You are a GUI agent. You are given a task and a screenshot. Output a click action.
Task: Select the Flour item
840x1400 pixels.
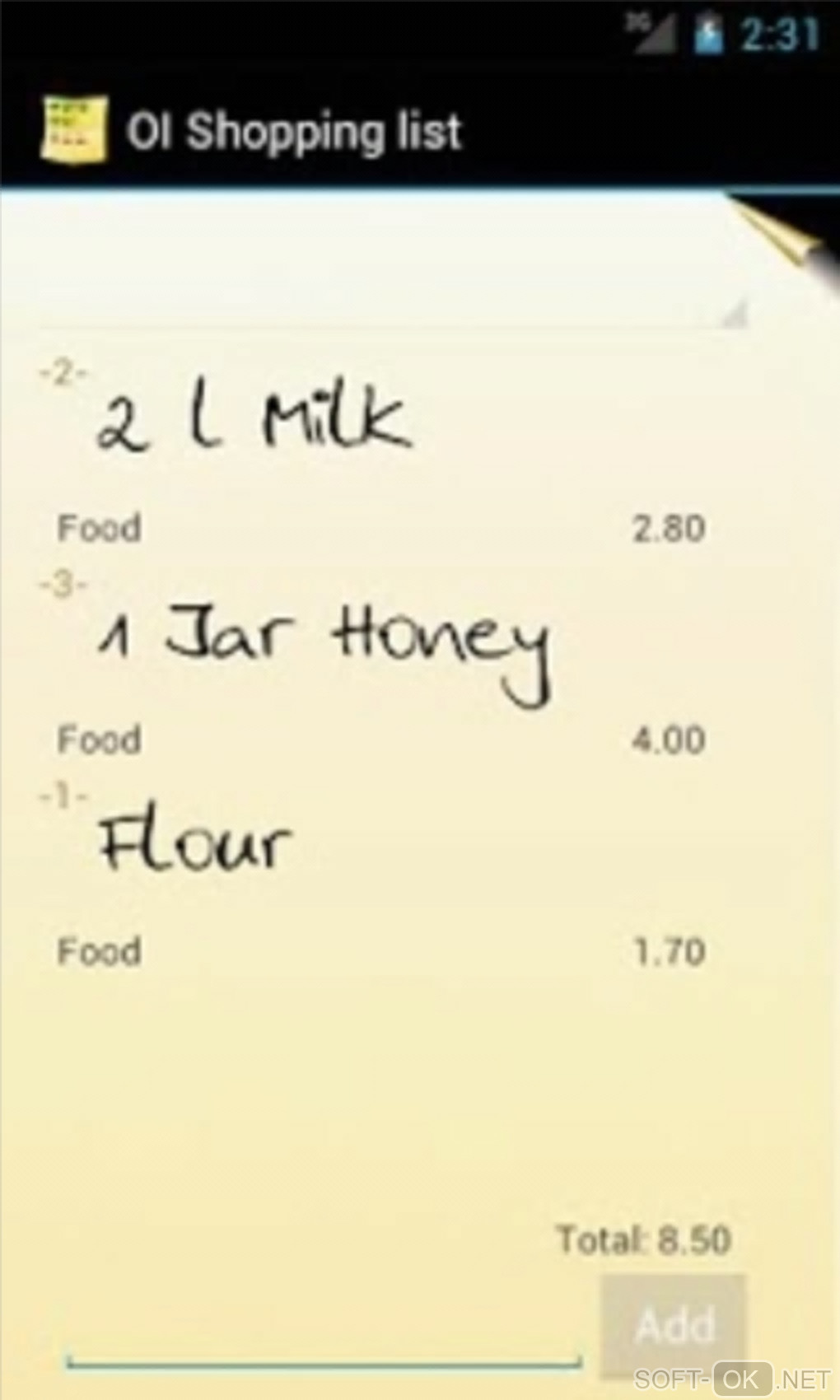(195, 844)
